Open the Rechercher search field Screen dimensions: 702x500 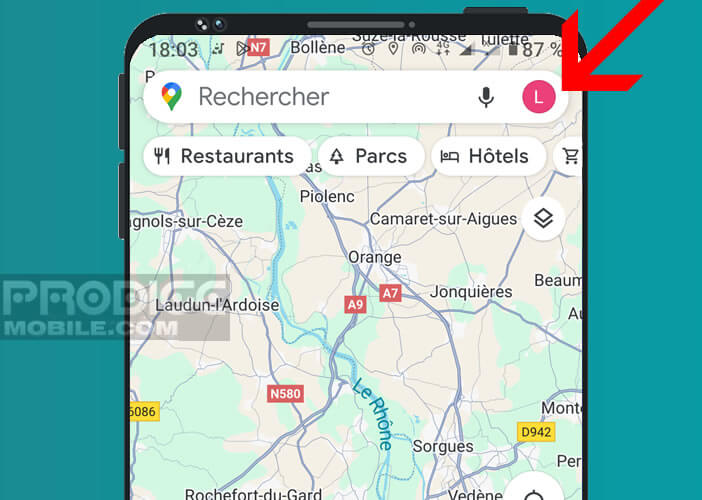click(300, 97)
